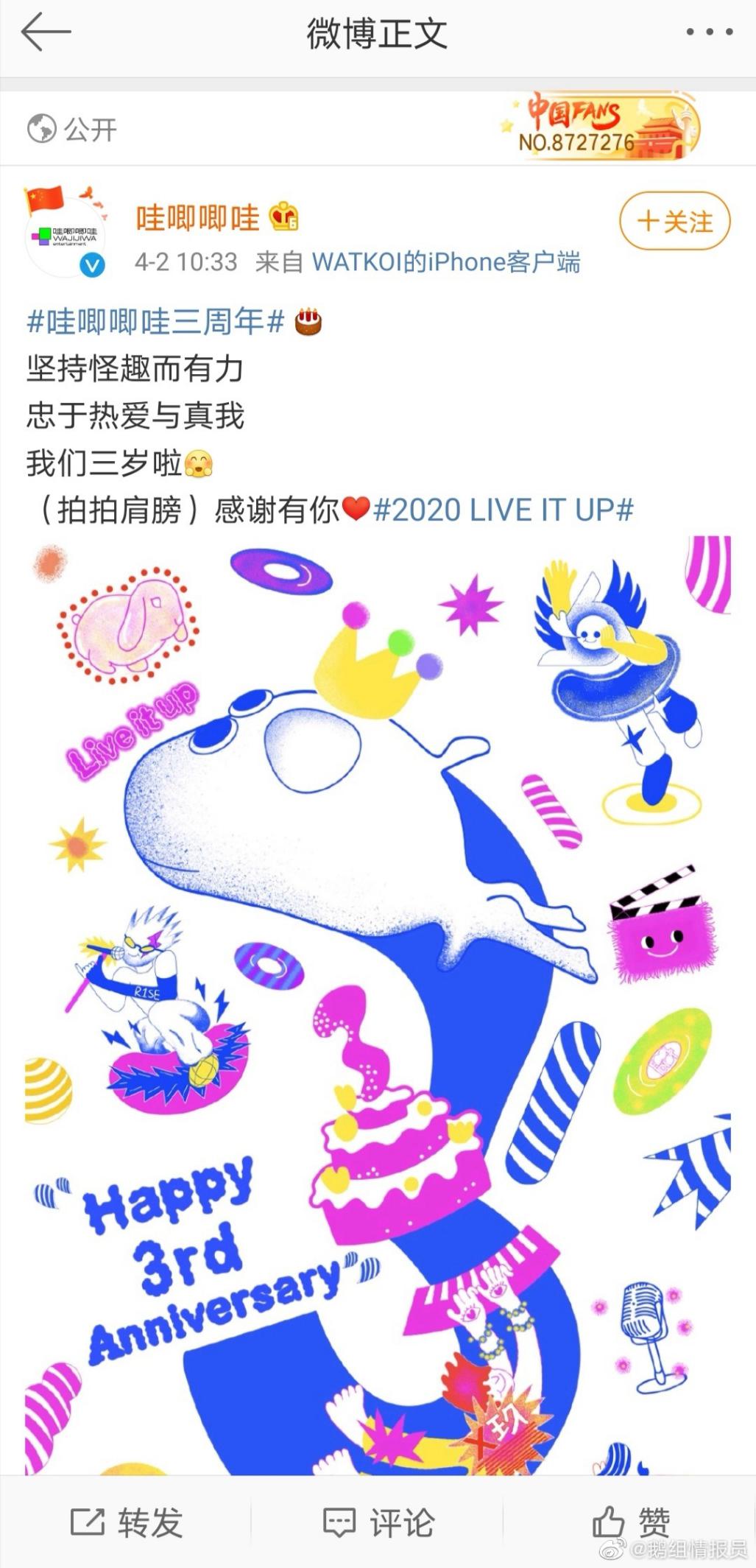Open 哇唧唧哇 username profile
756x1568 pixels.
(x=197, y=218)
